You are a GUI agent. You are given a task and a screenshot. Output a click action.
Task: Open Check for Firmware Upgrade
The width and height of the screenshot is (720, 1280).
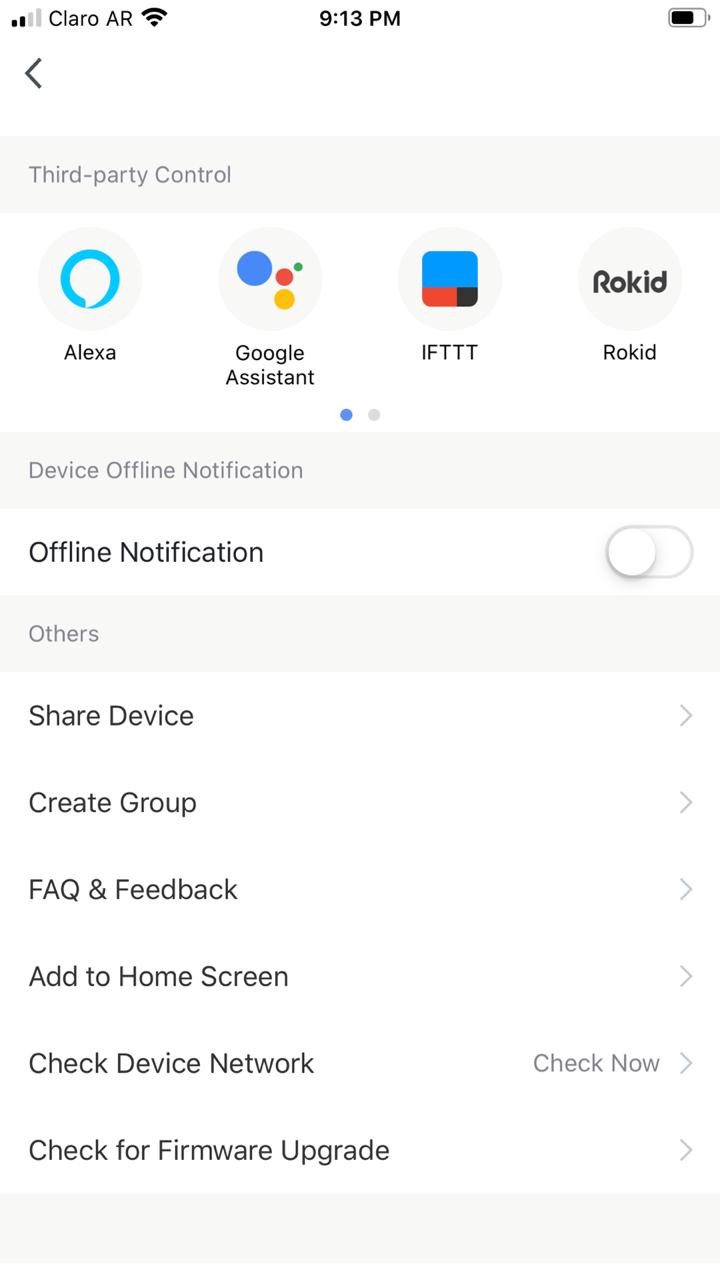[x=360, y=1150]
